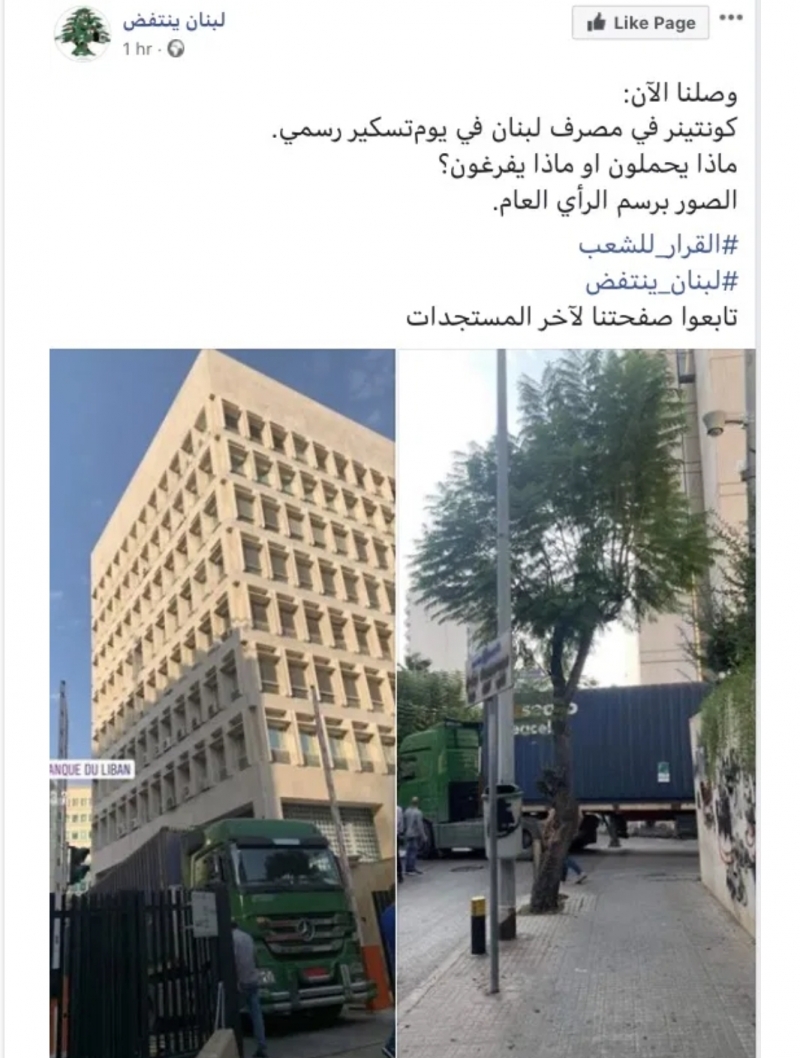Open the page profile picture
800x1058 pixels.
click(82, 32)
